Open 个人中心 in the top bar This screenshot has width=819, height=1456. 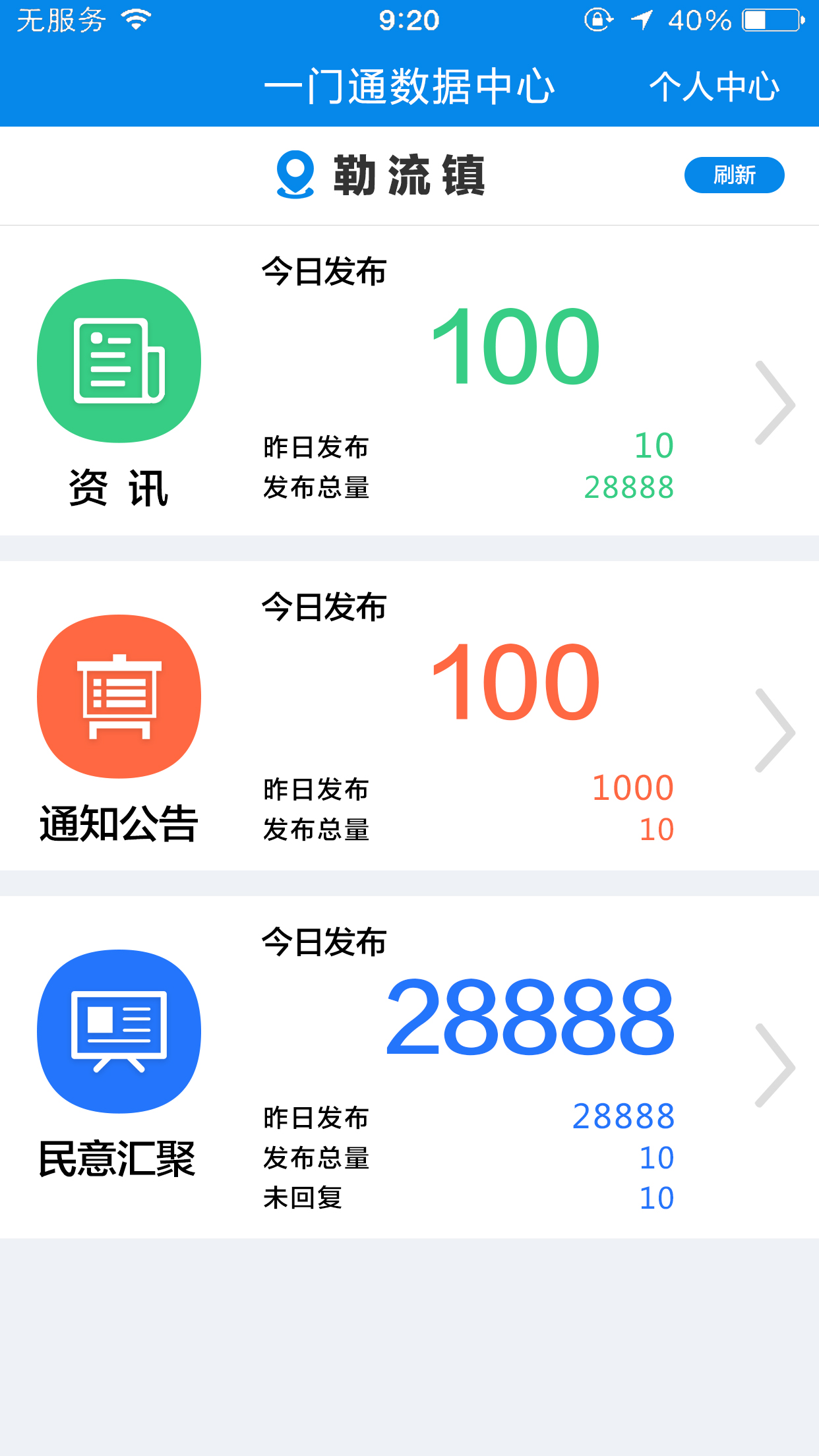pos(714,86)
